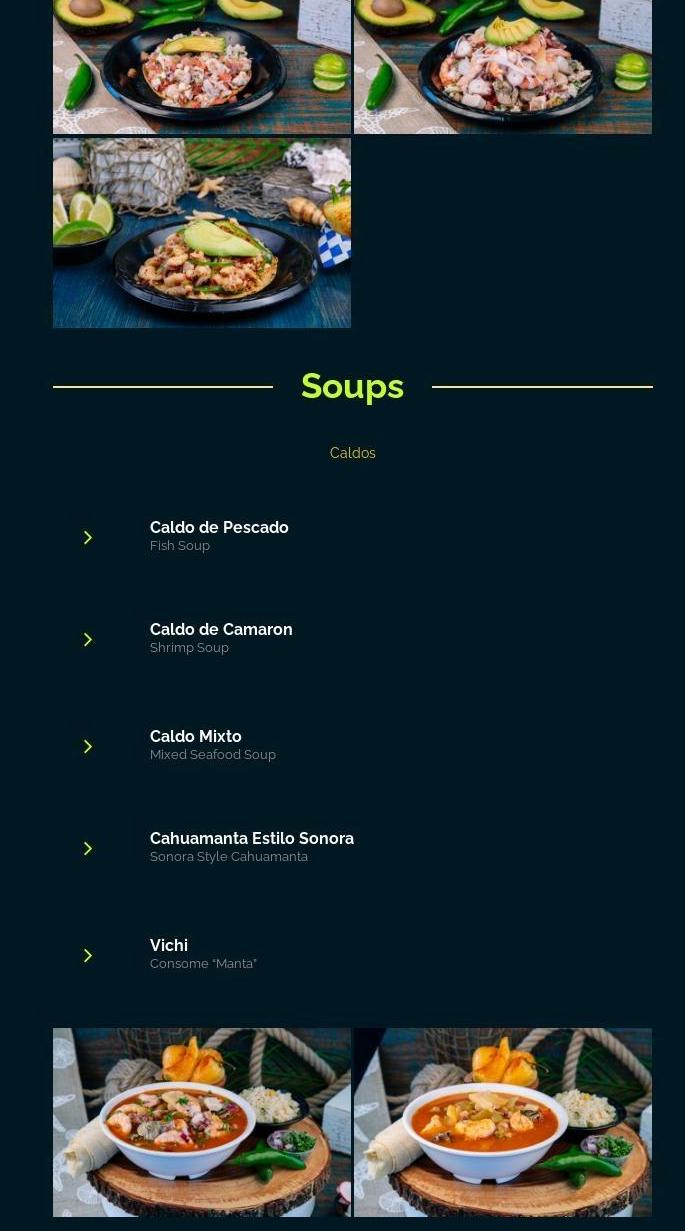
Task: Open the Caldo de Camaron item
Action: click(352, 638)
